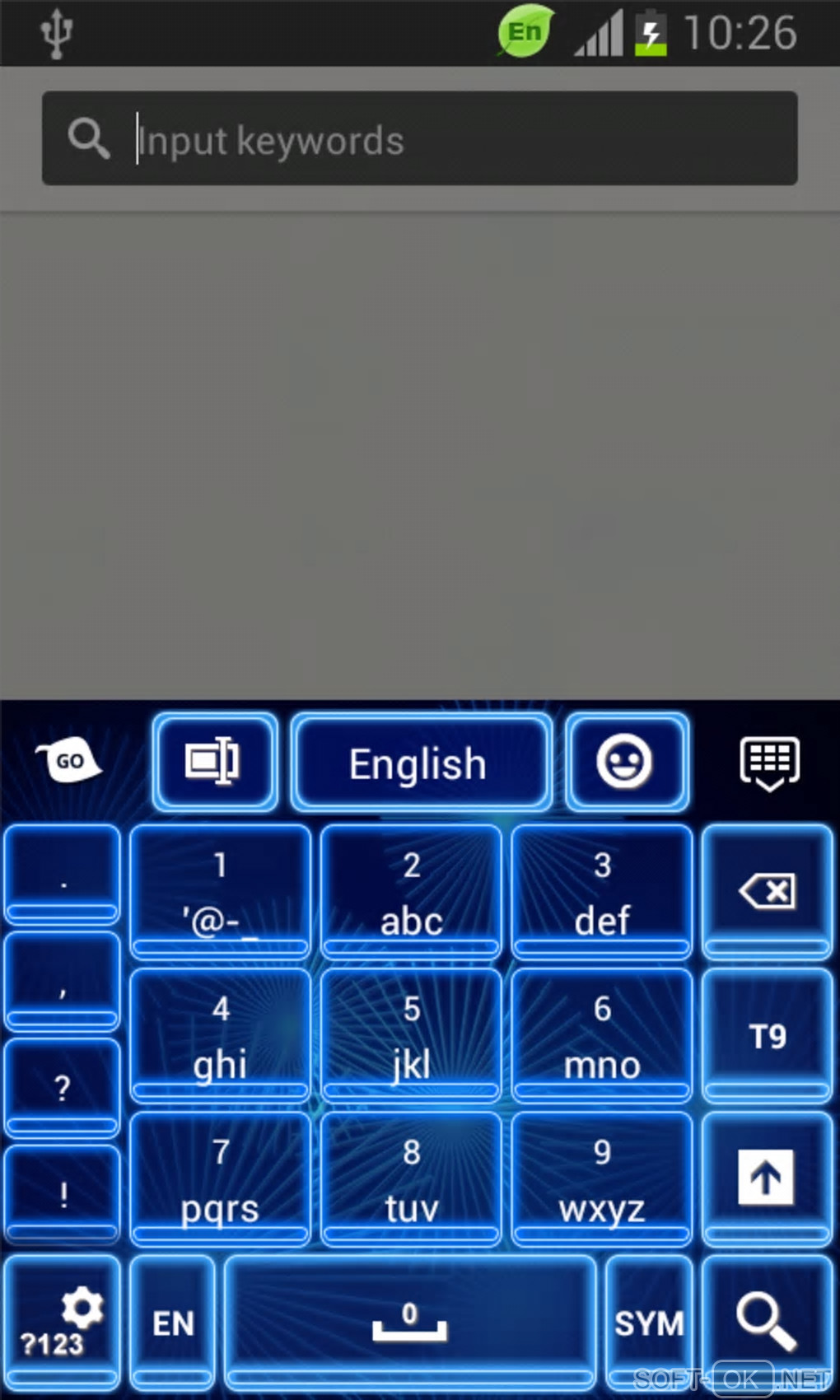Tap the keyboard search magnifier key
The height and width of the screenshot is (1400, 840).
767,1322
